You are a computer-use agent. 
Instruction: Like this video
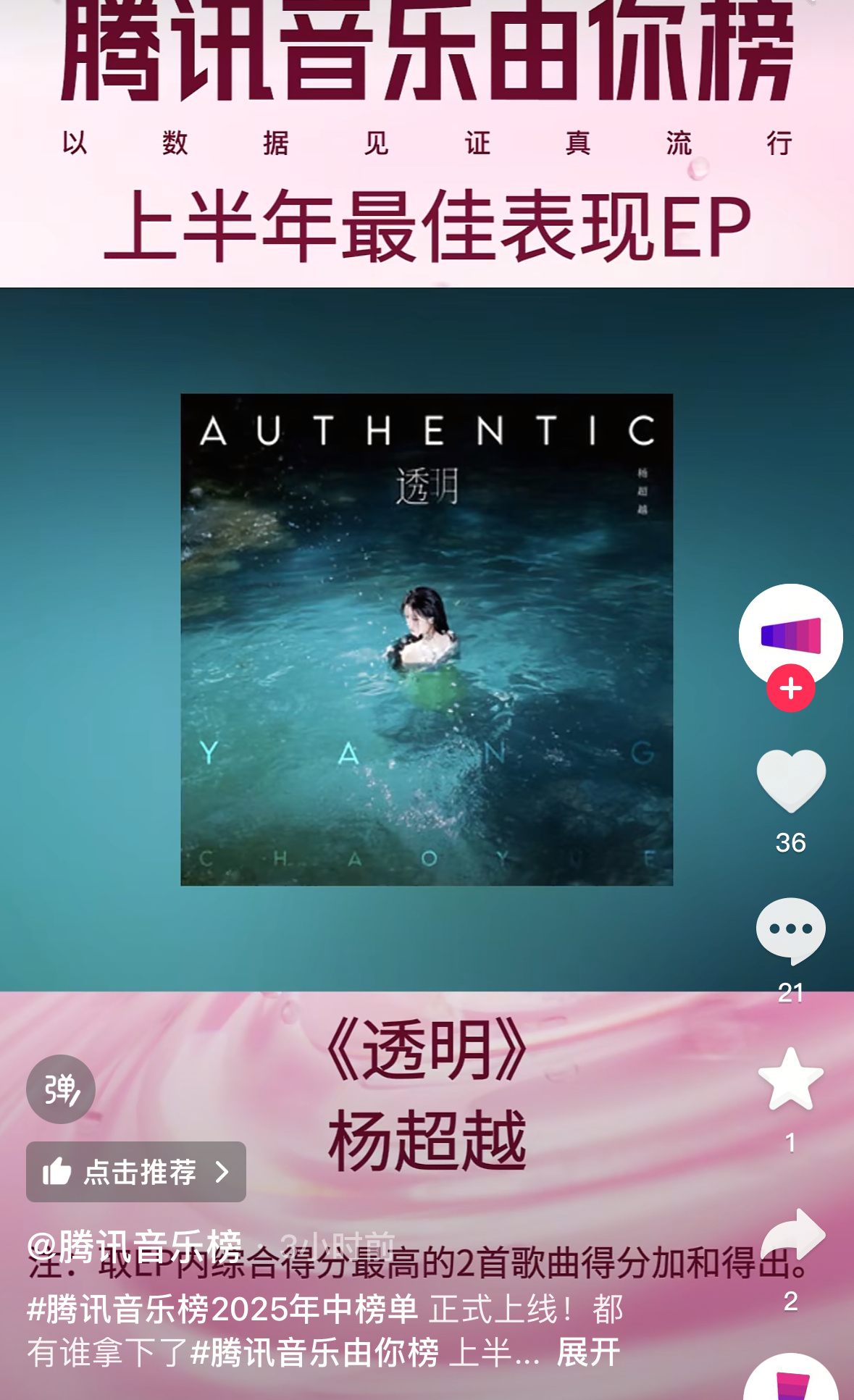coord(790,781)
